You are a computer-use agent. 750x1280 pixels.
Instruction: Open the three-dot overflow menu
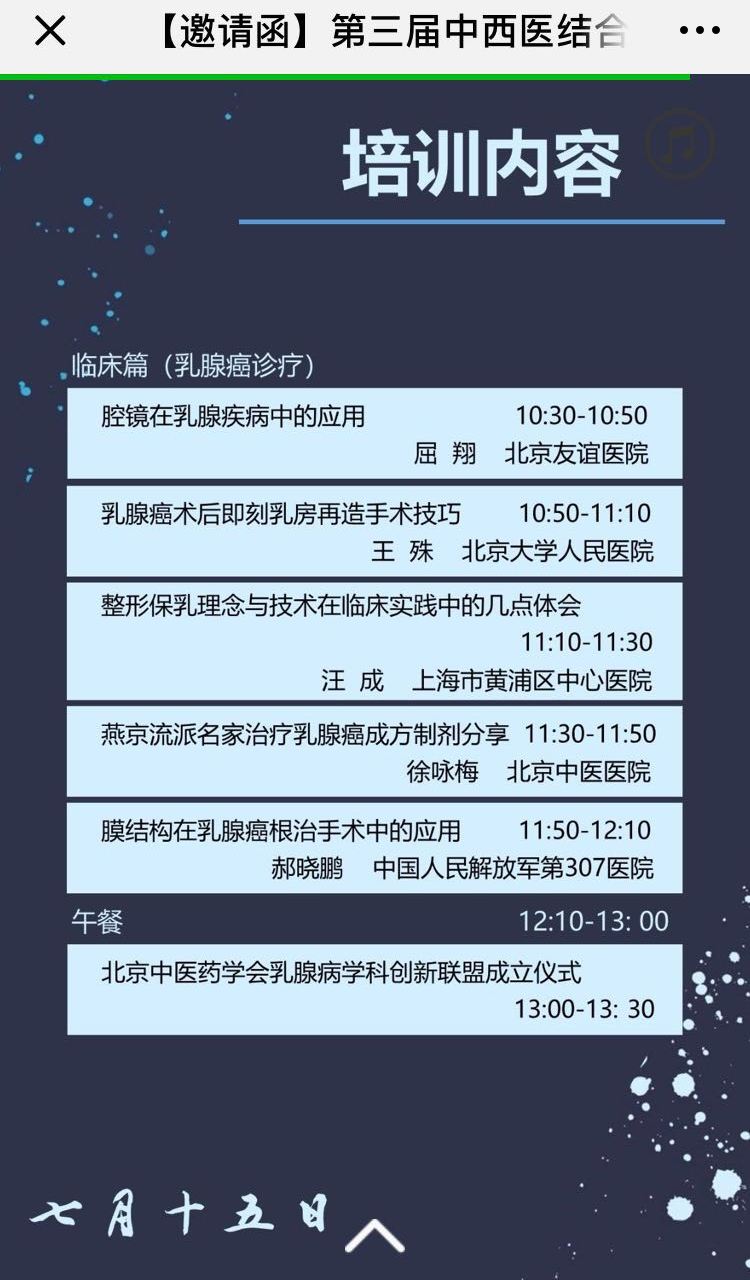pos(699,31)
